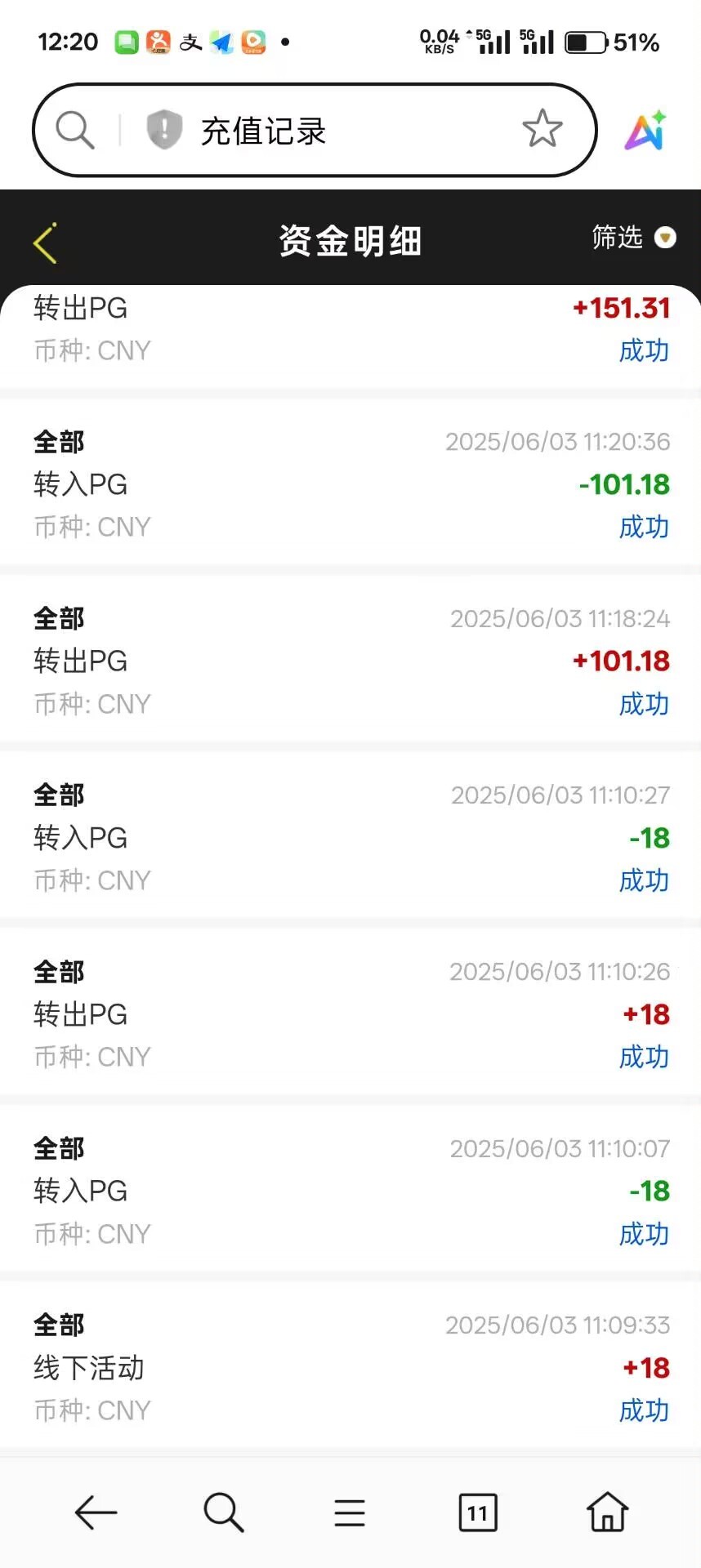Tap the Telegram icon in the status bar

coord(221,41)
